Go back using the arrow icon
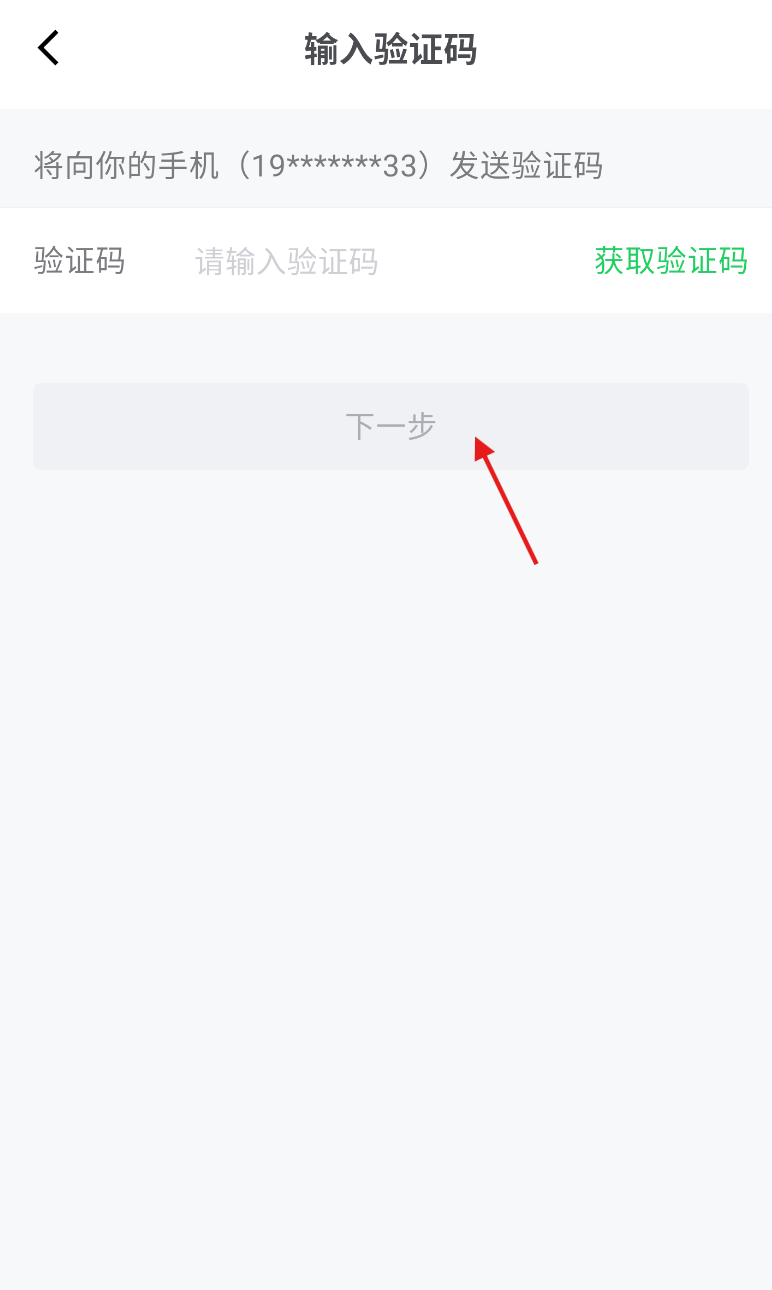This screenshot has width=772, height=1290. tap(48, 48)
